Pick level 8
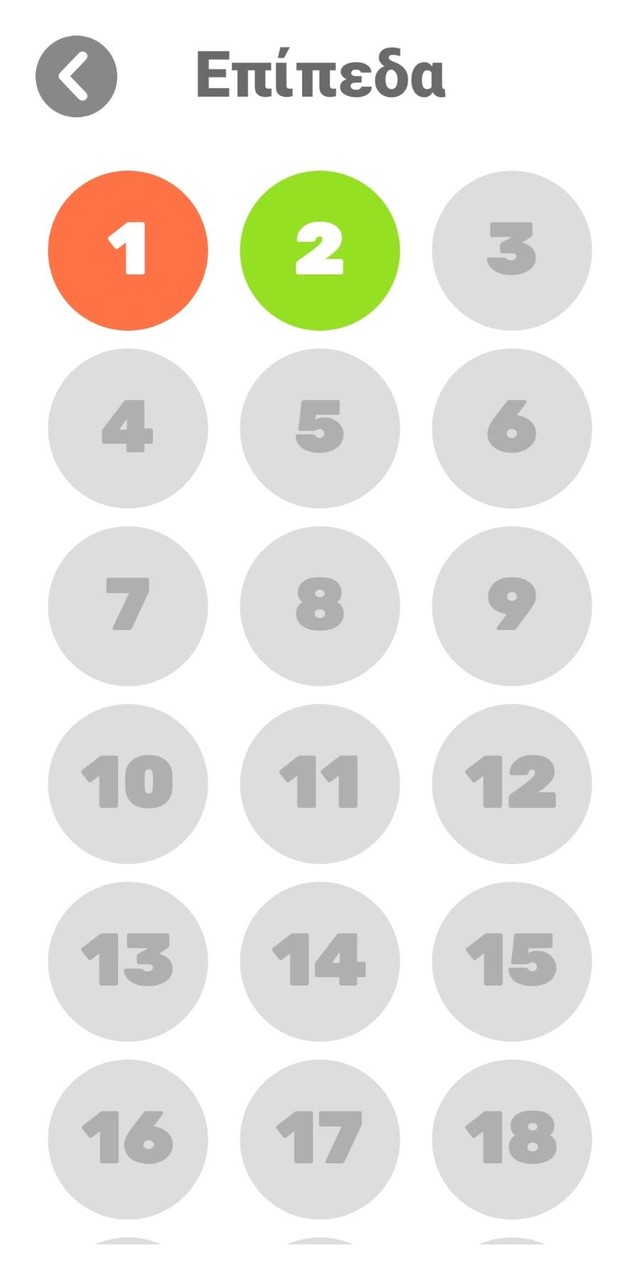 coord(320,606)
